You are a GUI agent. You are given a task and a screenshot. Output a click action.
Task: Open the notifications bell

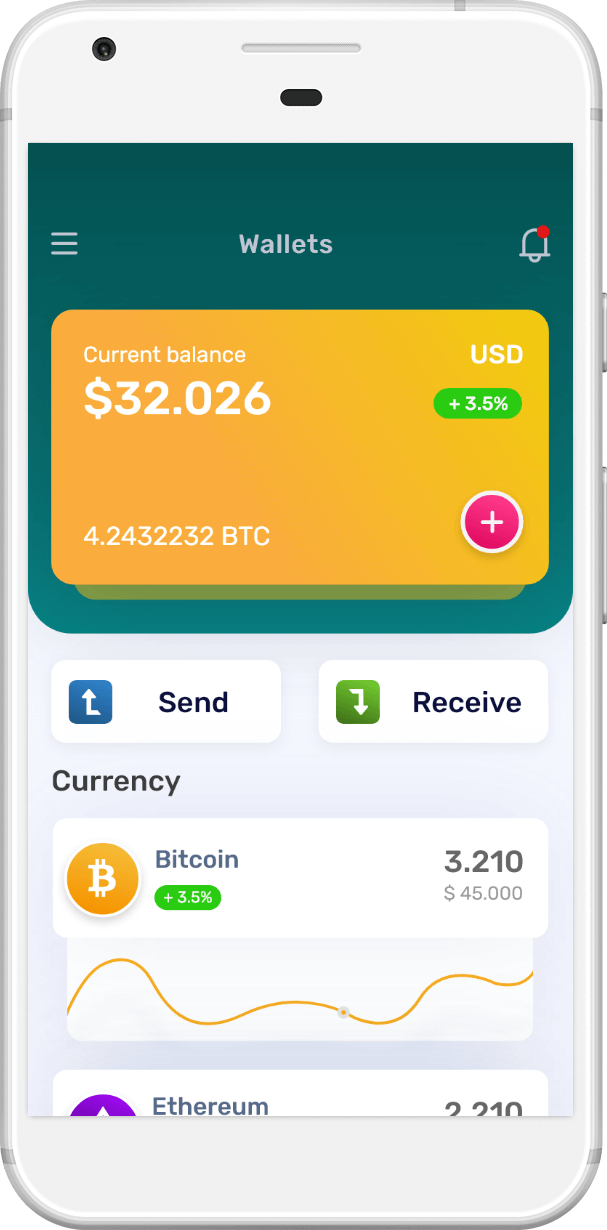pyautogui.click(x=535, y=245)
